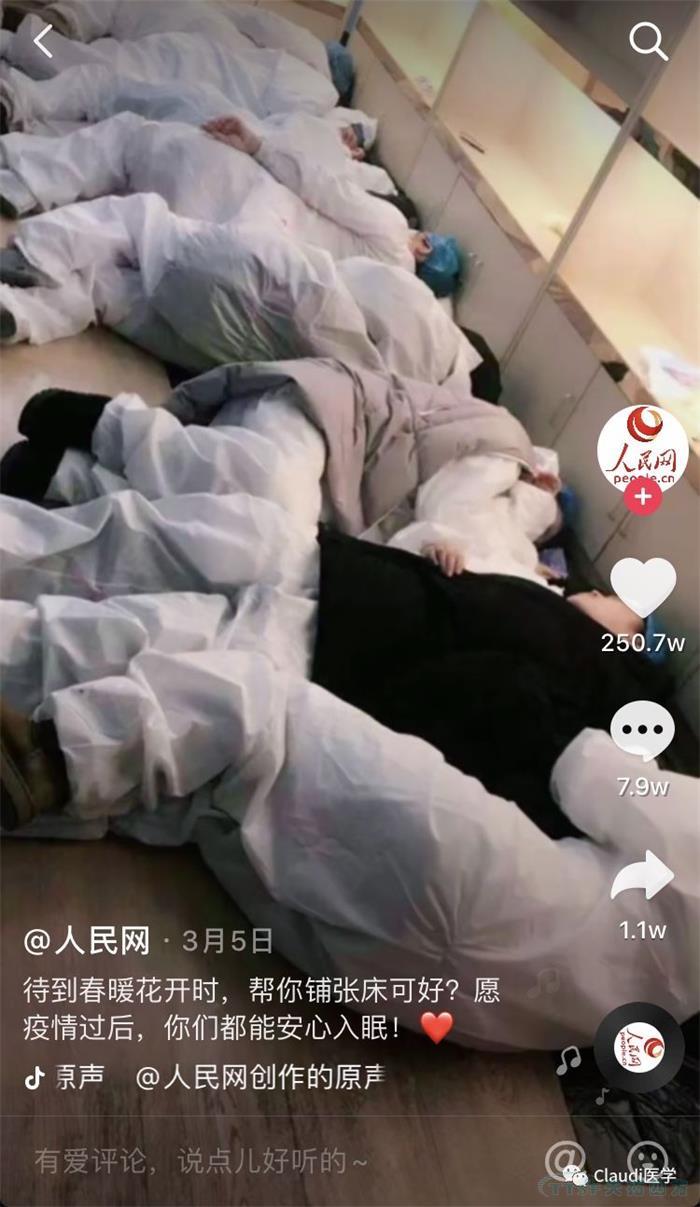
Task: Share this video via the arrow icon
Action: (642, 877)
